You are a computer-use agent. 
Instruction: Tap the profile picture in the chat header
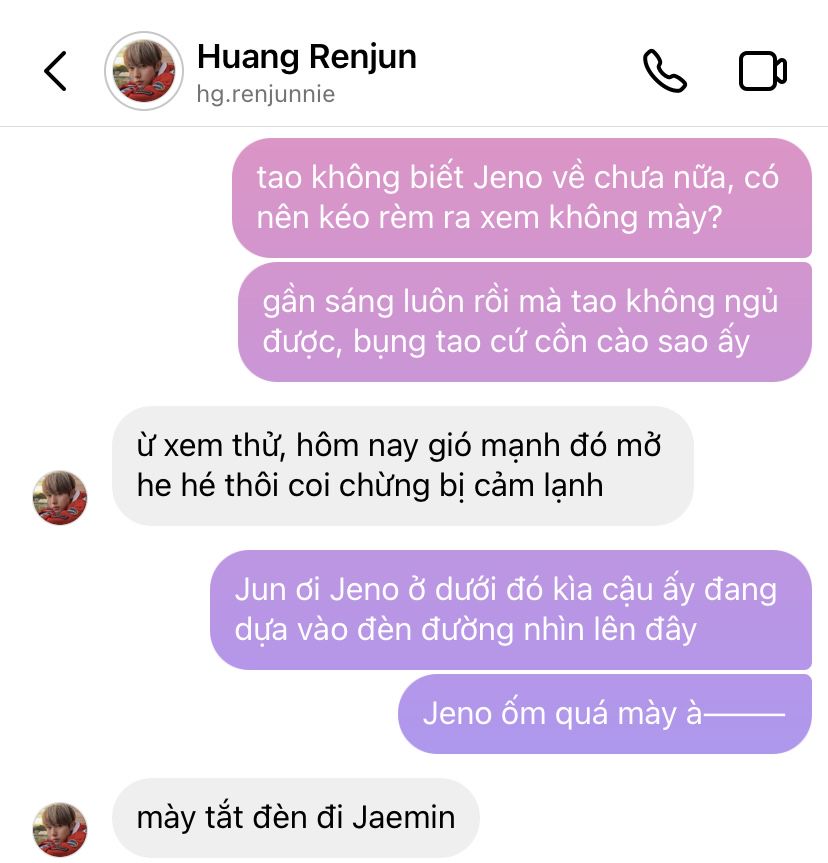tap(144, 71)
